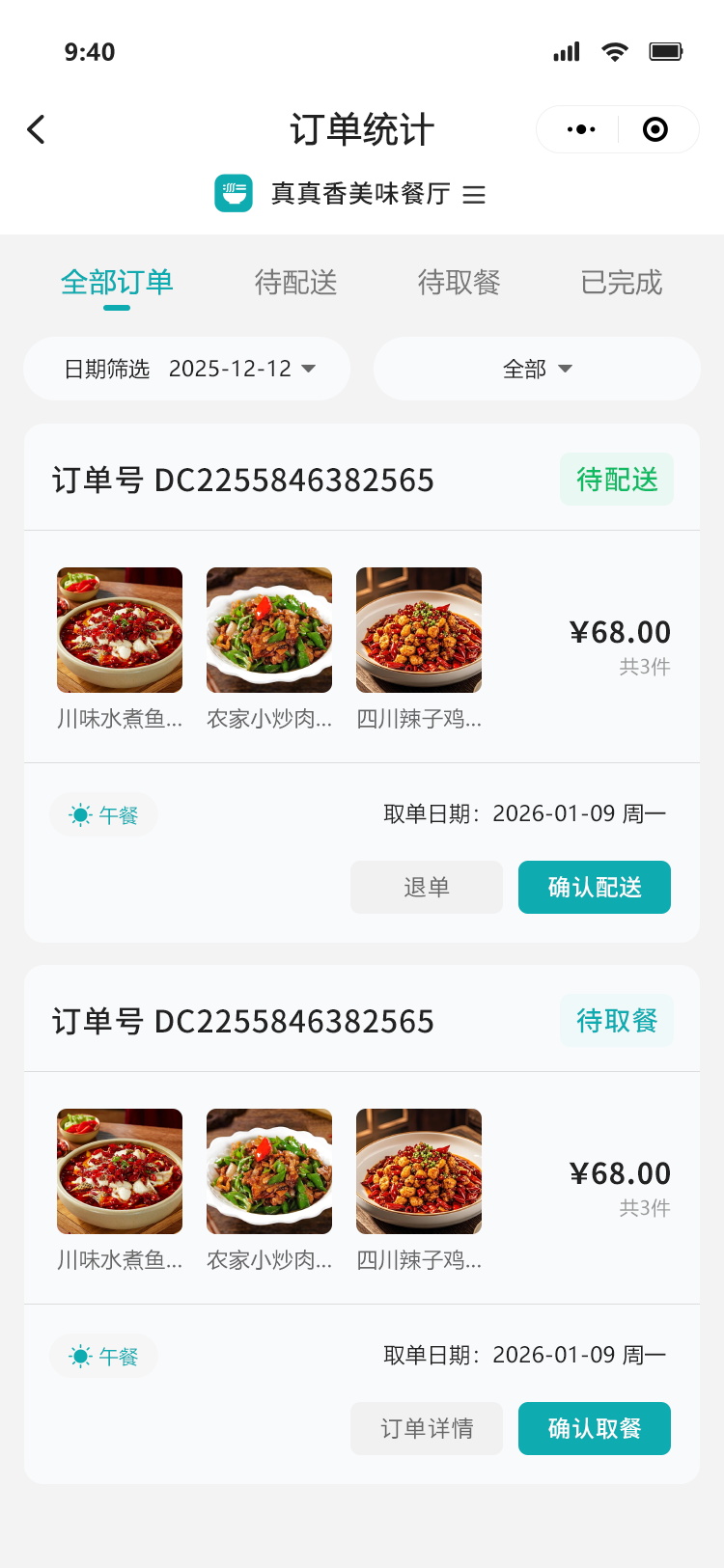Viewport: 724px width, 1568px height.
Task: View the 已完成 orders tab
Action: [x=622, y=283]
